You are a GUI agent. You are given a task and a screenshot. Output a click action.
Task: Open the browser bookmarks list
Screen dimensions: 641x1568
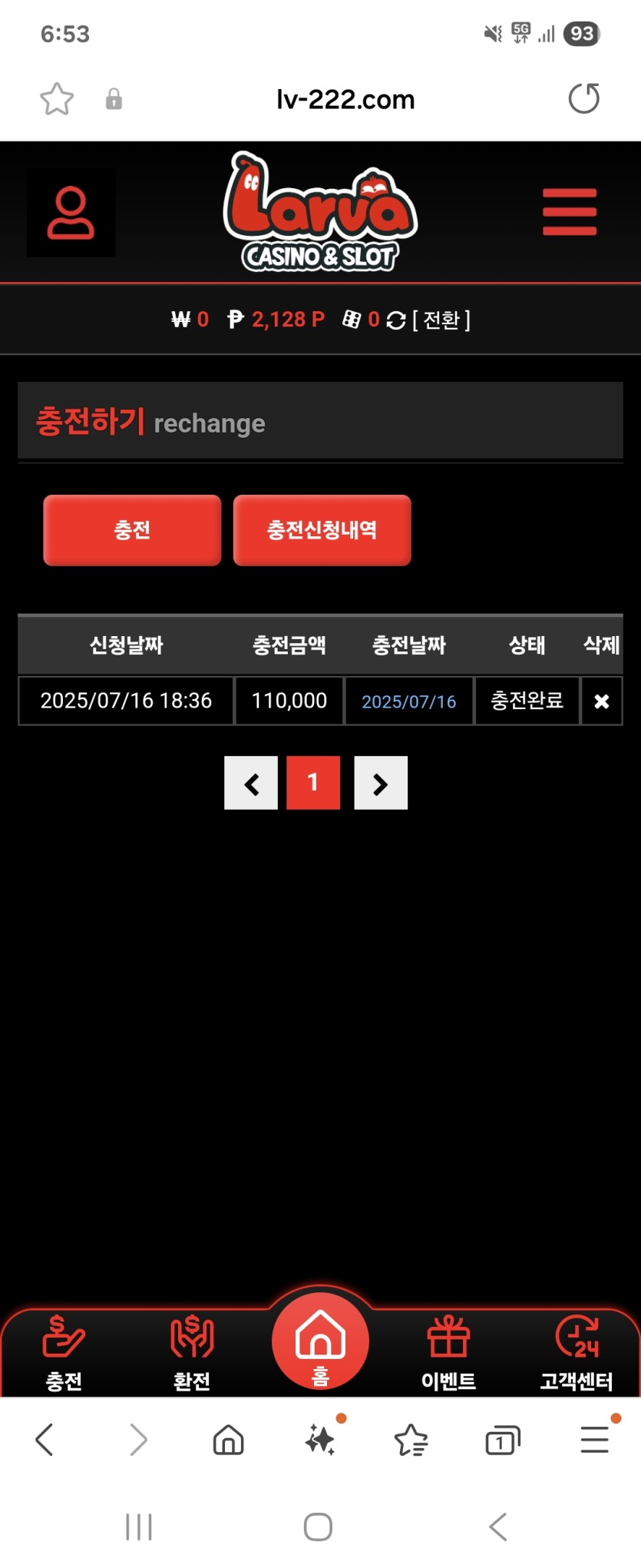tap(411, 1440)
